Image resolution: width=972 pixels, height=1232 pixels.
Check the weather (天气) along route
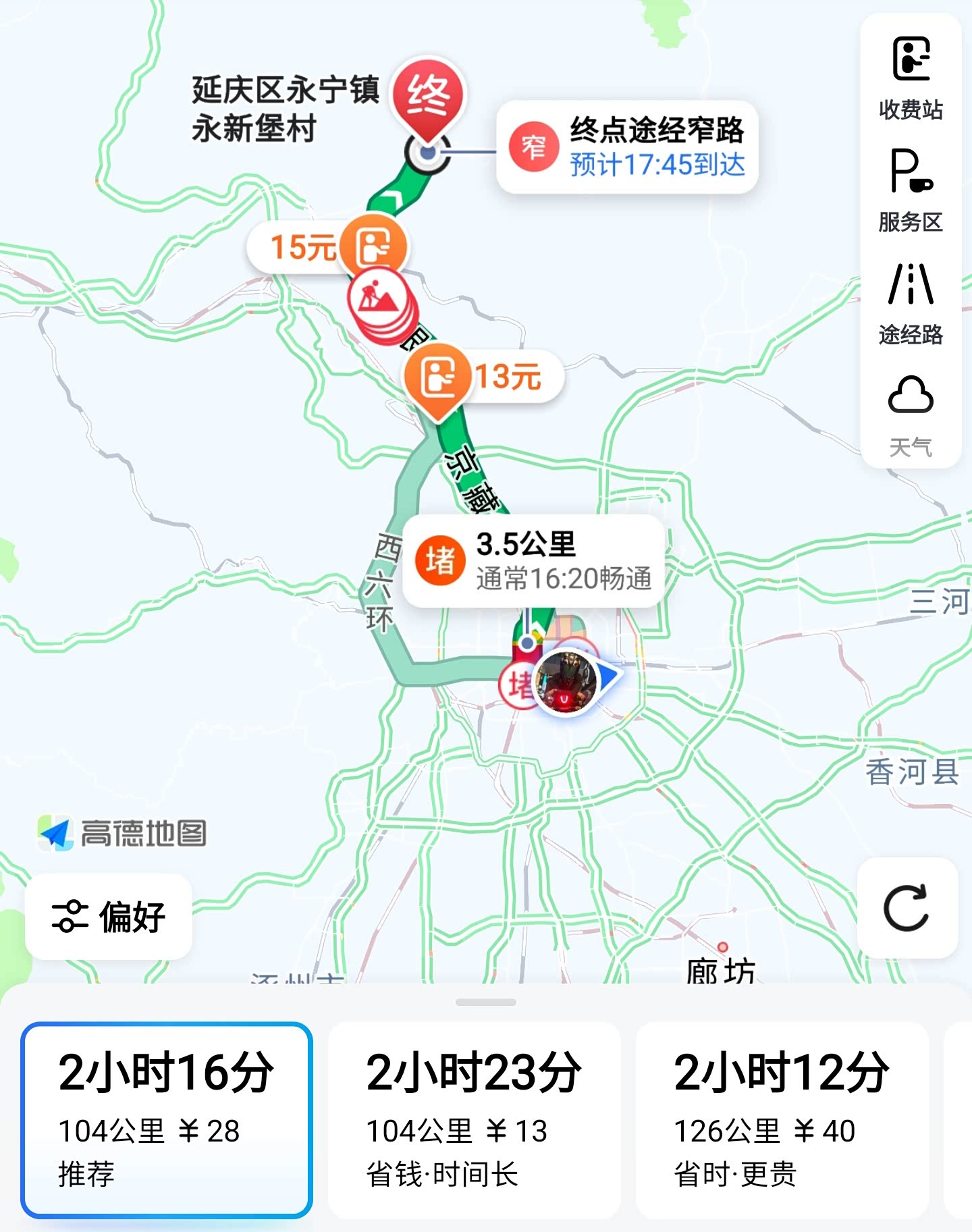pos(911,414)
